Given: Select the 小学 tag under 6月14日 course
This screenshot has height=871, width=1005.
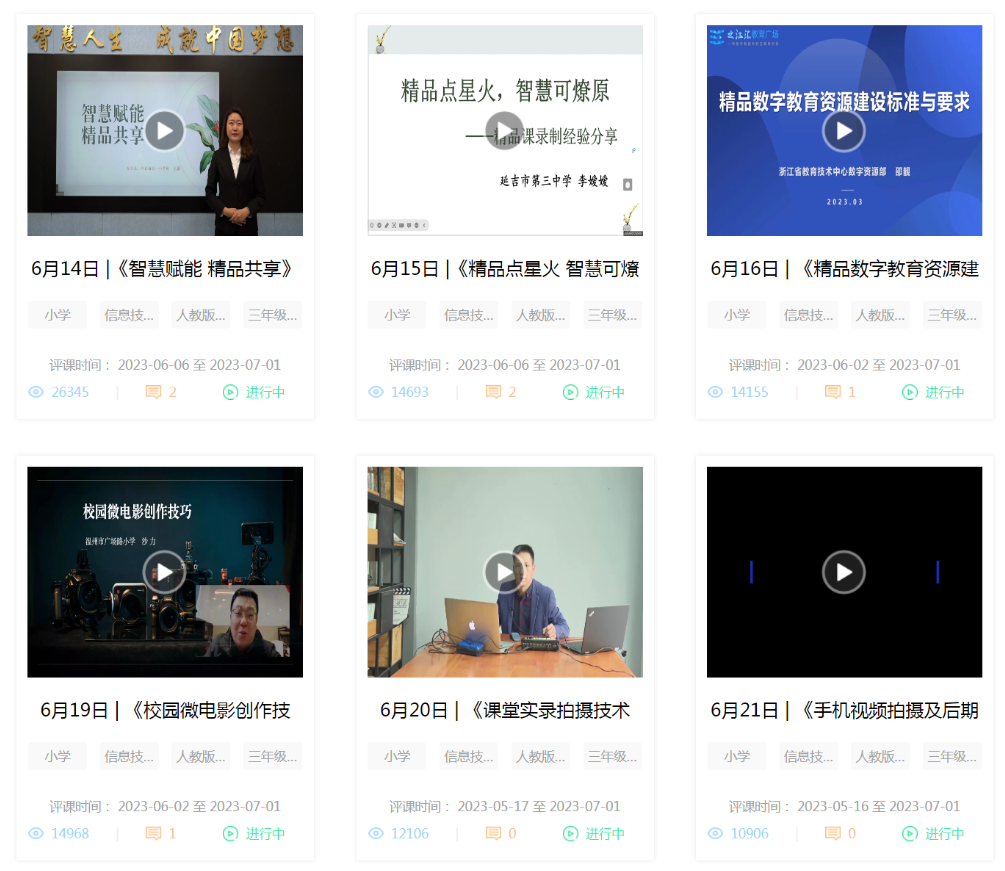Looking at the screenshot, I should click(57, 315).
